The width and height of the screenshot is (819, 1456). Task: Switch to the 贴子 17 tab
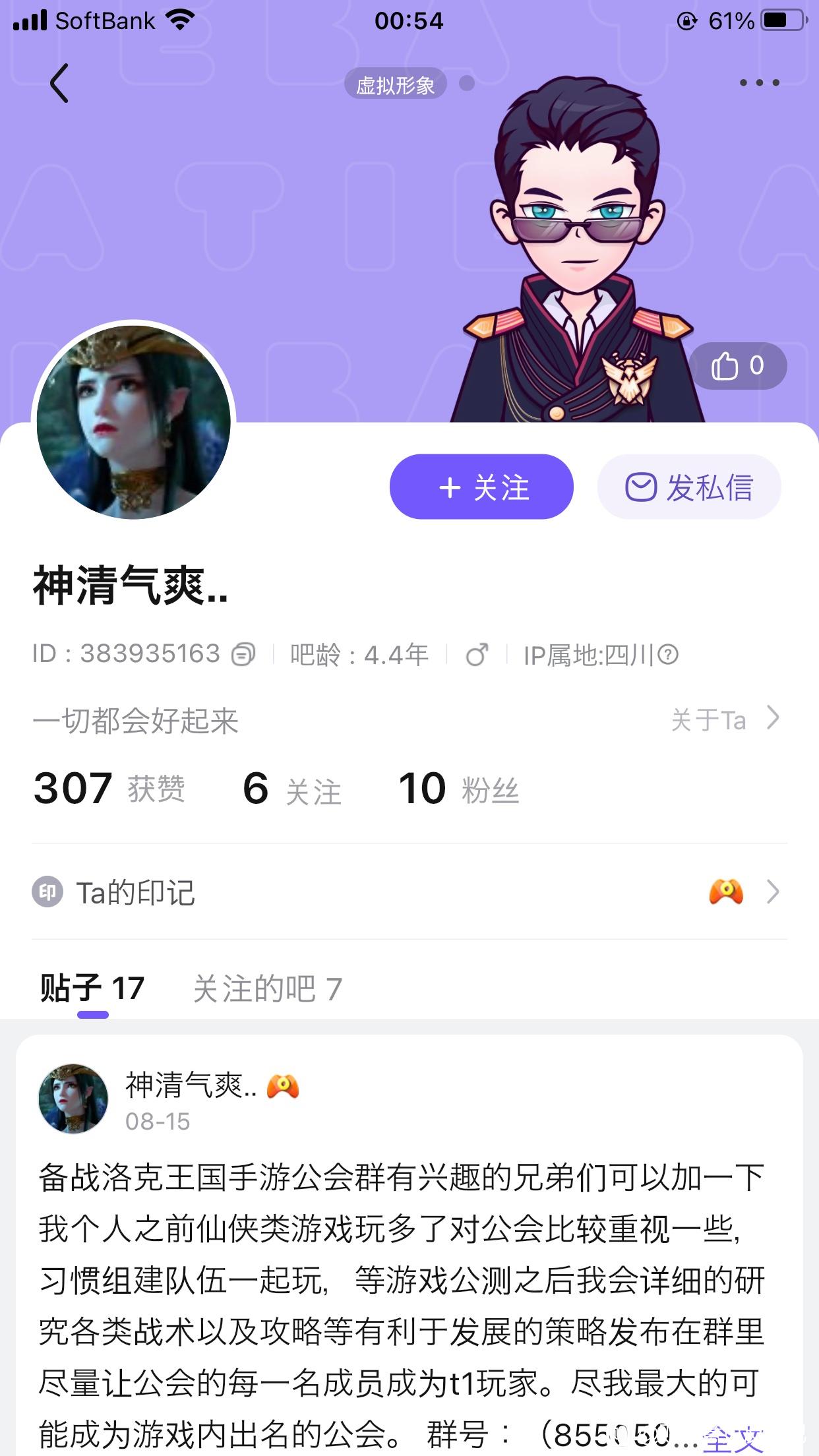(x=92, y=988)
